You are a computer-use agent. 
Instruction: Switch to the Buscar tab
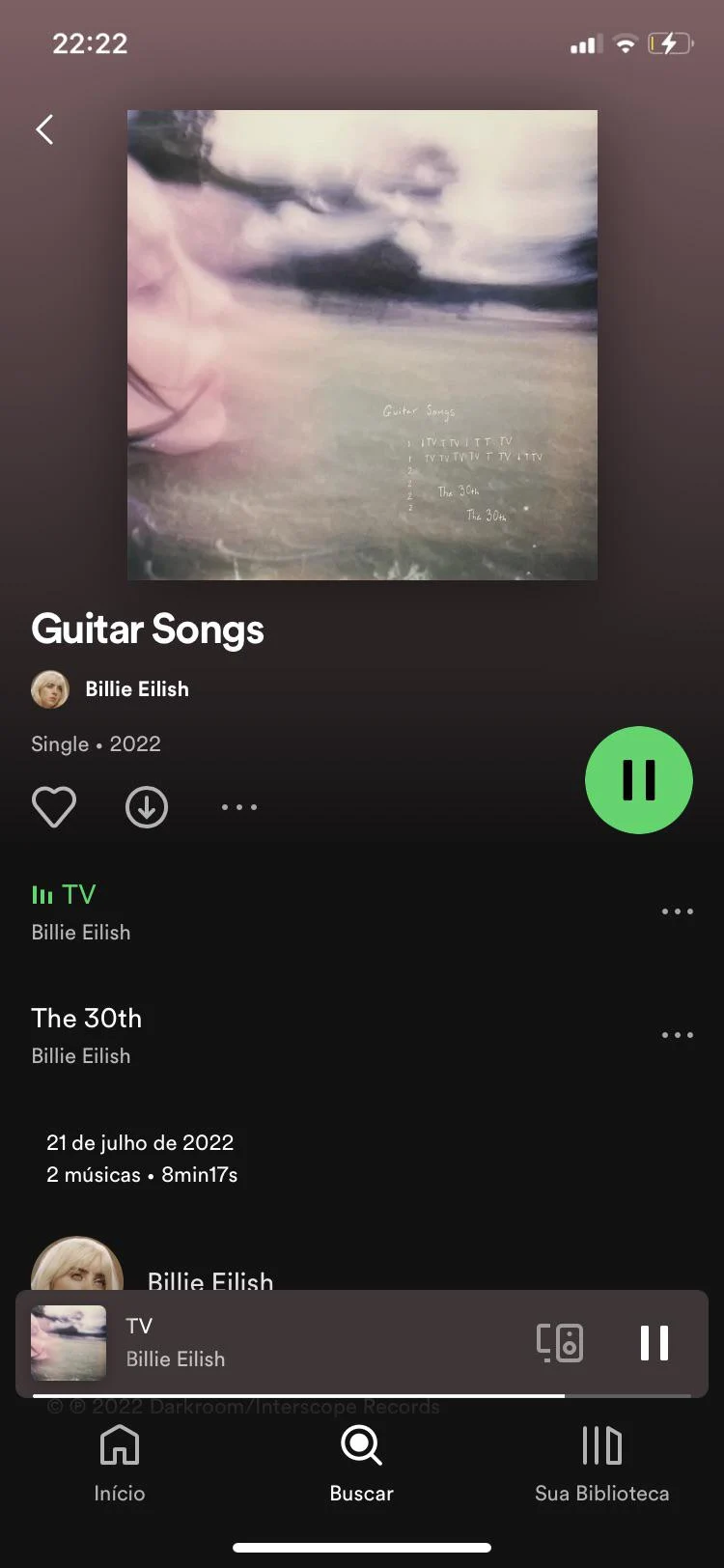tap(361, 1464)
